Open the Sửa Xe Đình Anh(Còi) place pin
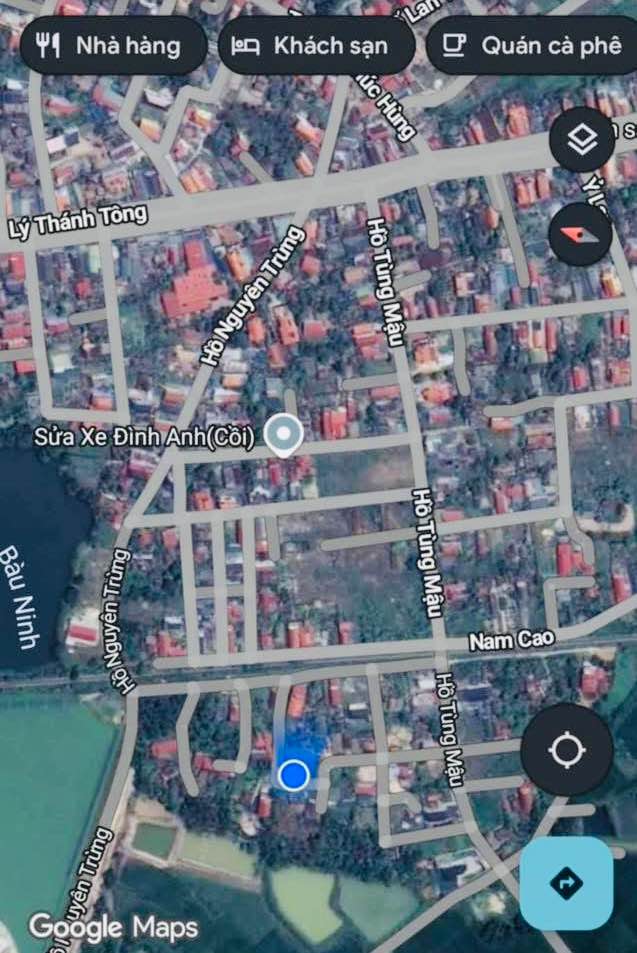The height and width of the screenshot is (953, 637). (x=287, y=434)
